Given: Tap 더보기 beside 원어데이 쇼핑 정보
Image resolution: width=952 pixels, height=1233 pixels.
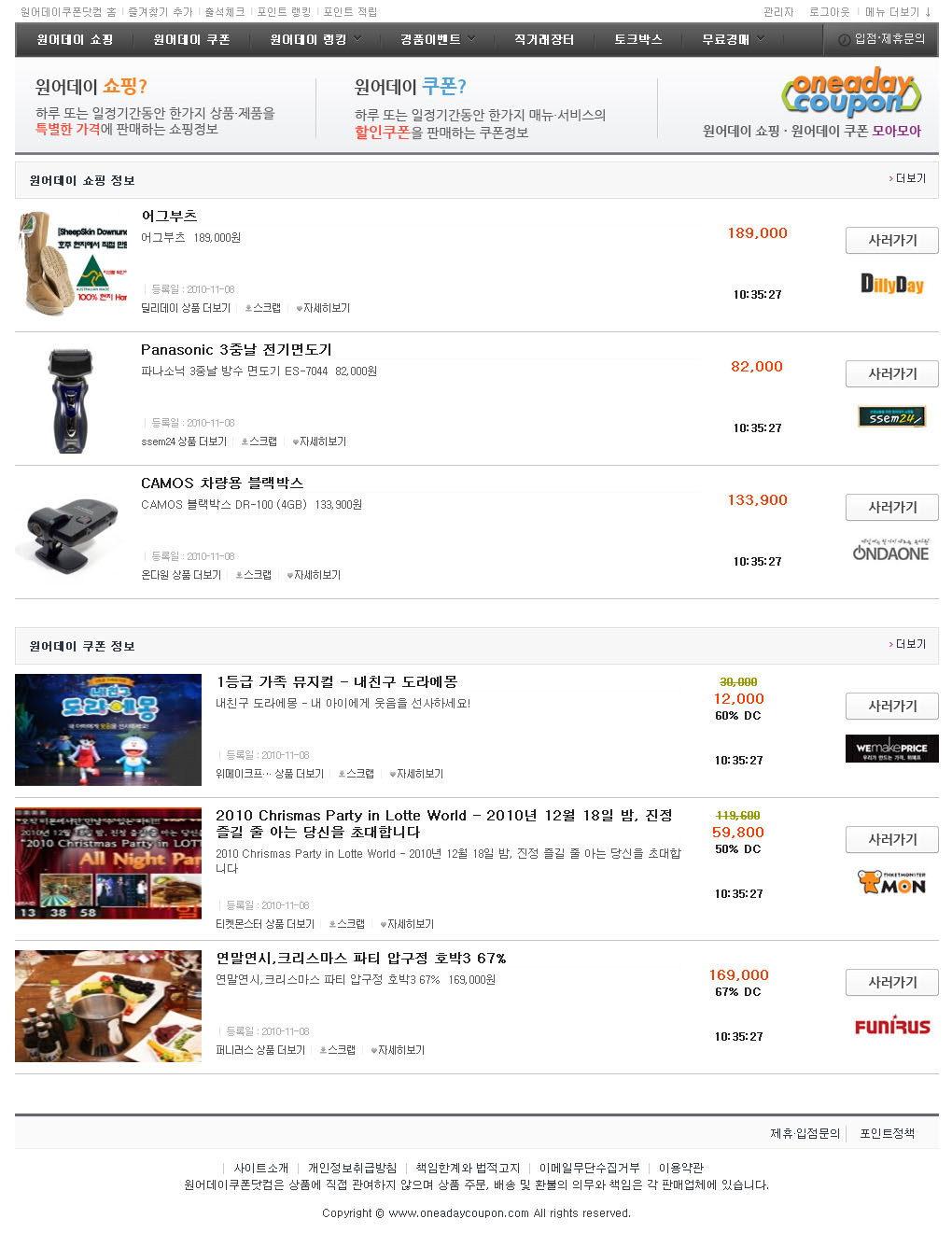Looking at the screenshot, I should click(909, 178).
